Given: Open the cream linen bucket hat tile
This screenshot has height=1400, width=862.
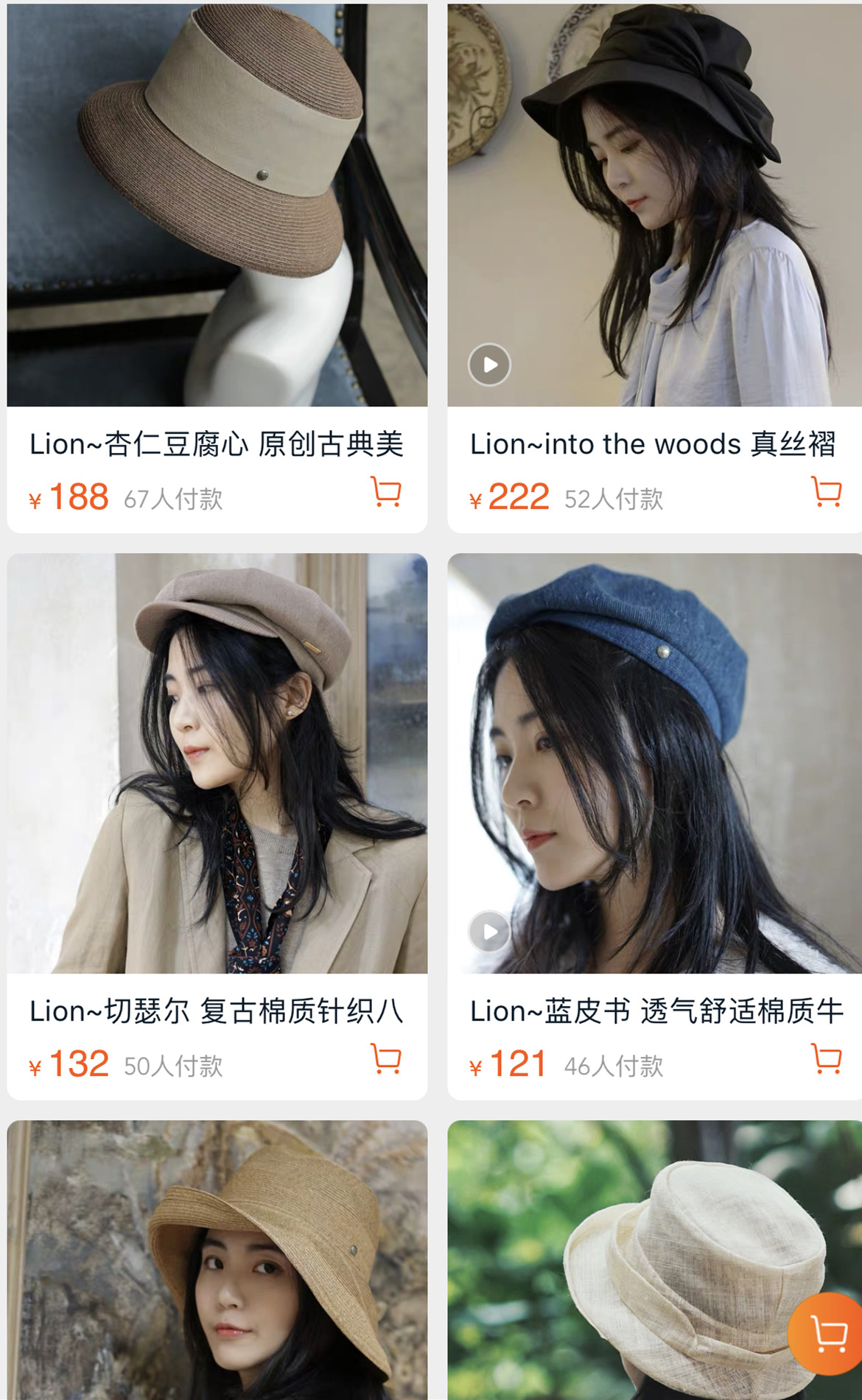Looking at the screenshot, I should pos(634,1259).
